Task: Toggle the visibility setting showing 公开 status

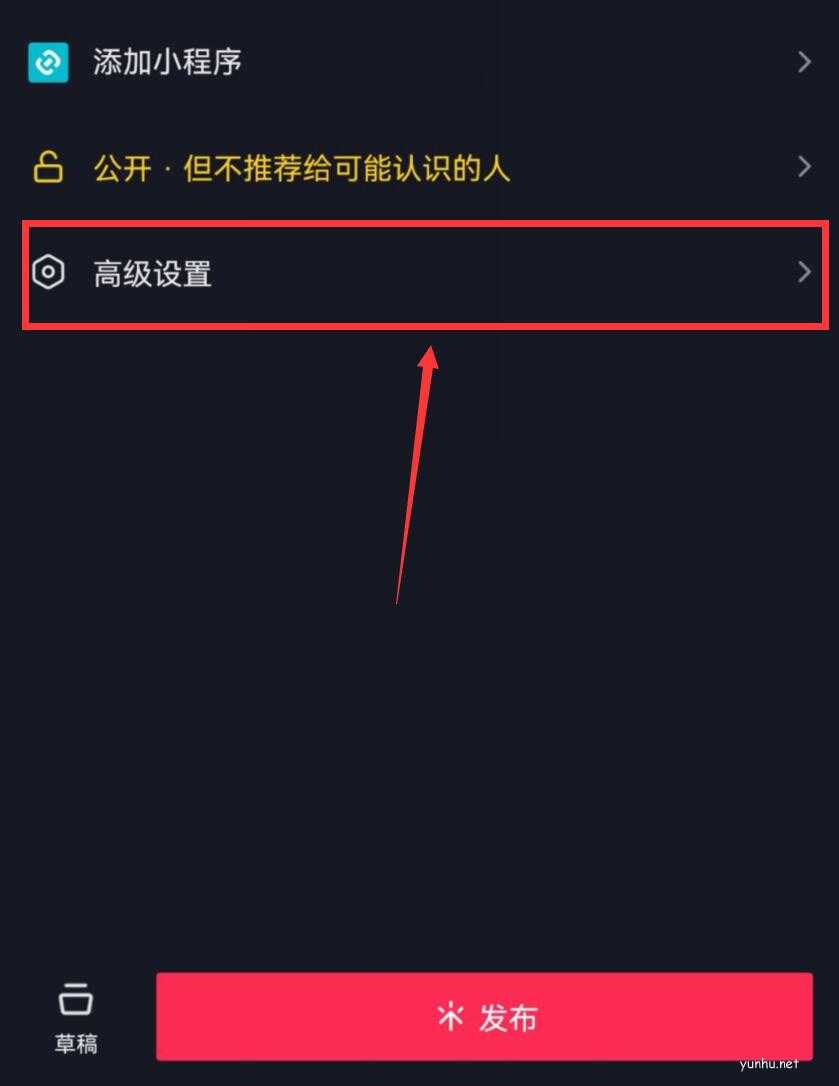Action: click(x=300, y=167)
